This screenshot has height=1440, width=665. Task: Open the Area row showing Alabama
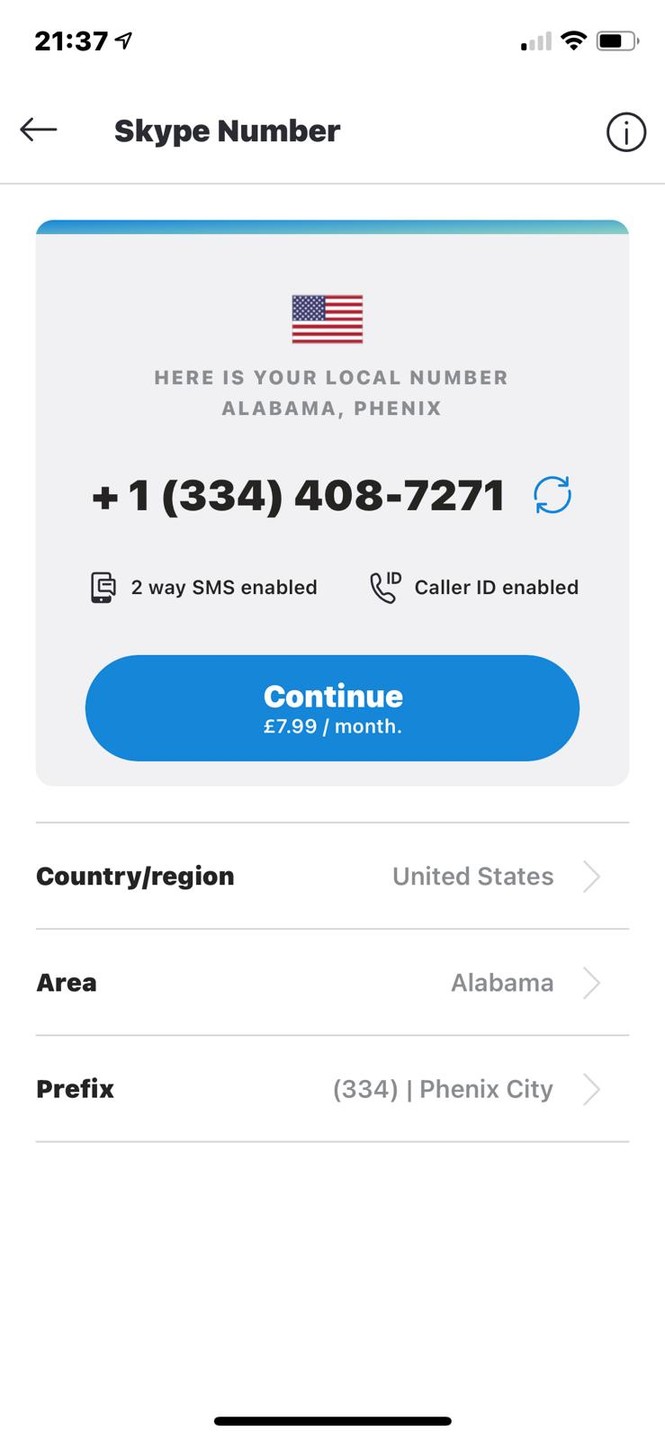pyautogui.click(x=332, y=983)
